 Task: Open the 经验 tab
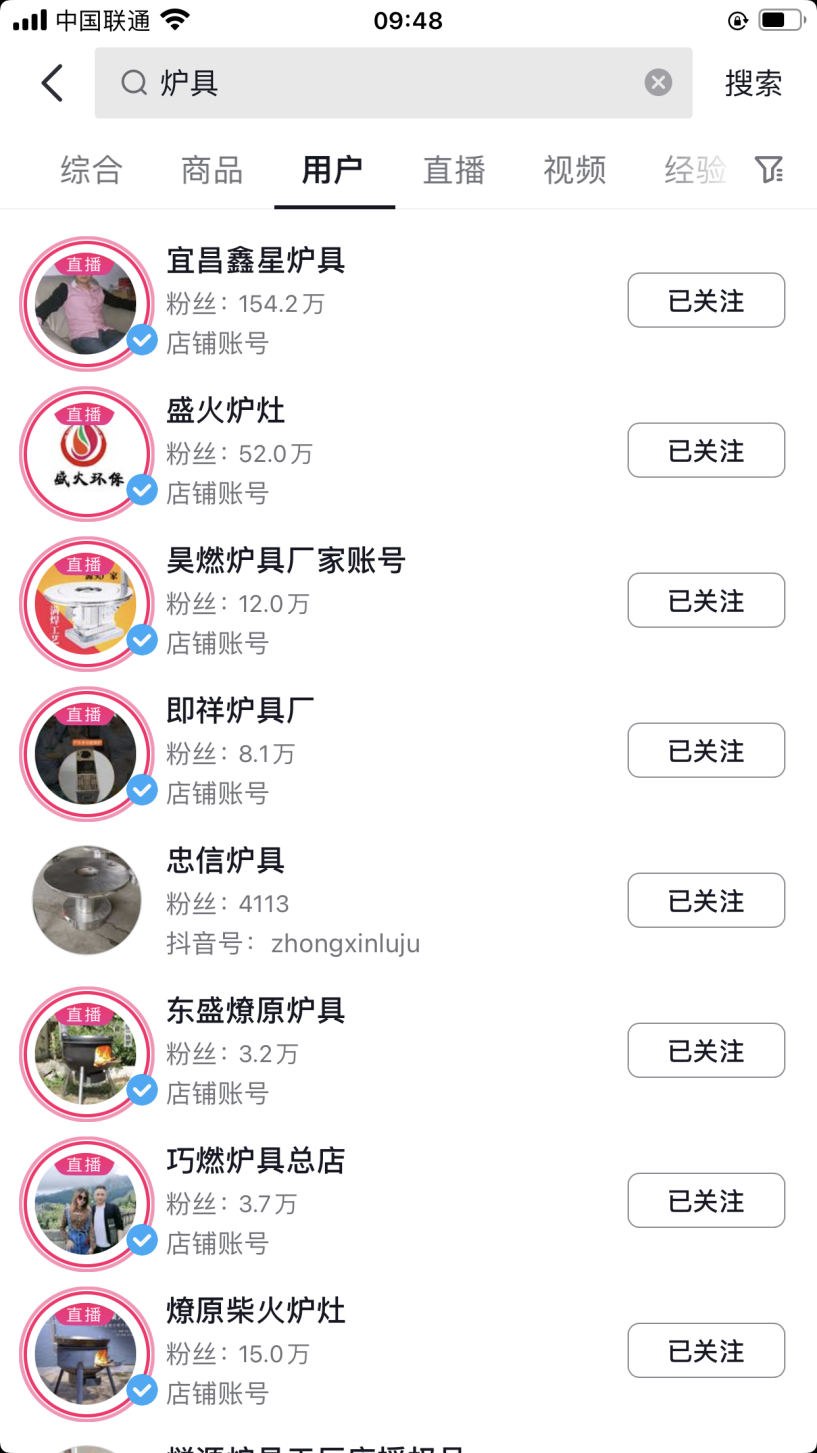pos(695,170)
